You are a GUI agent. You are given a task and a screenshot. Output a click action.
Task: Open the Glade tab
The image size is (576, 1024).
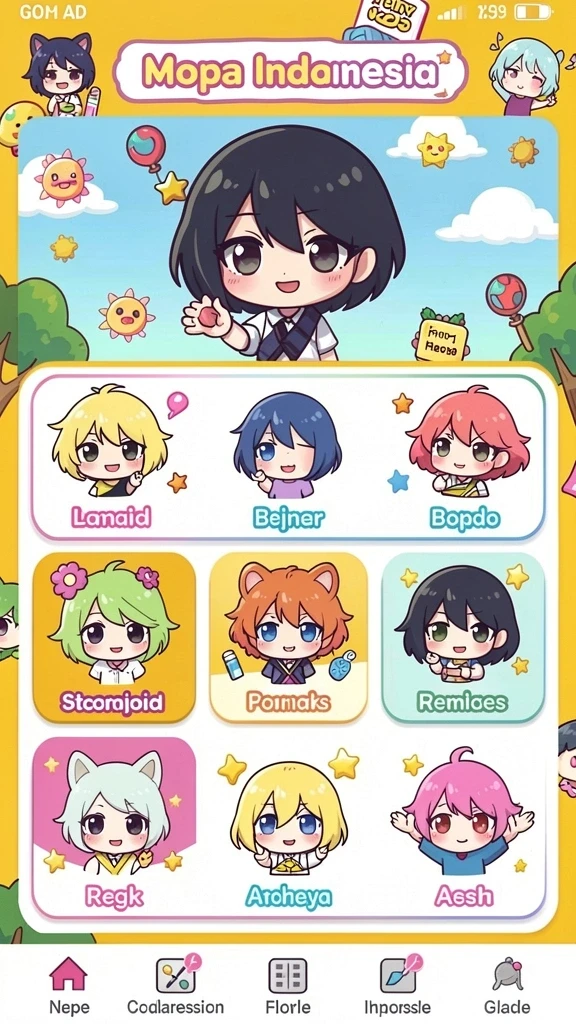[507, 985]
